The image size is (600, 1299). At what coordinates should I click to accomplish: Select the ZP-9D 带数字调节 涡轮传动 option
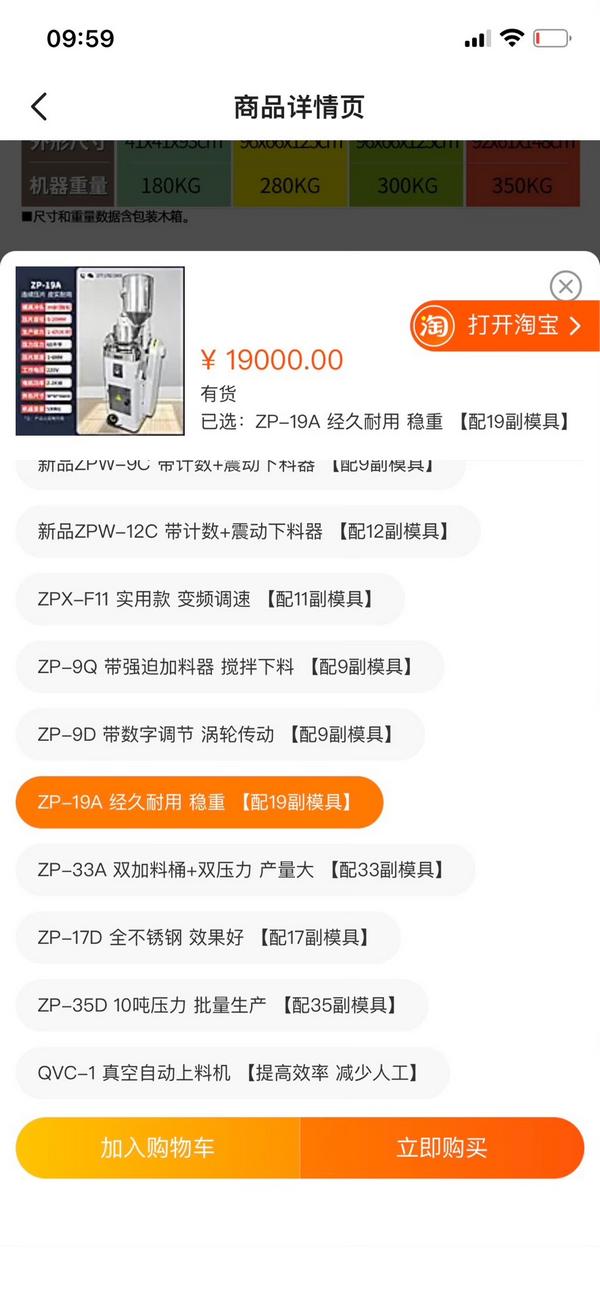pyautogui.click(x=218, y=735)
